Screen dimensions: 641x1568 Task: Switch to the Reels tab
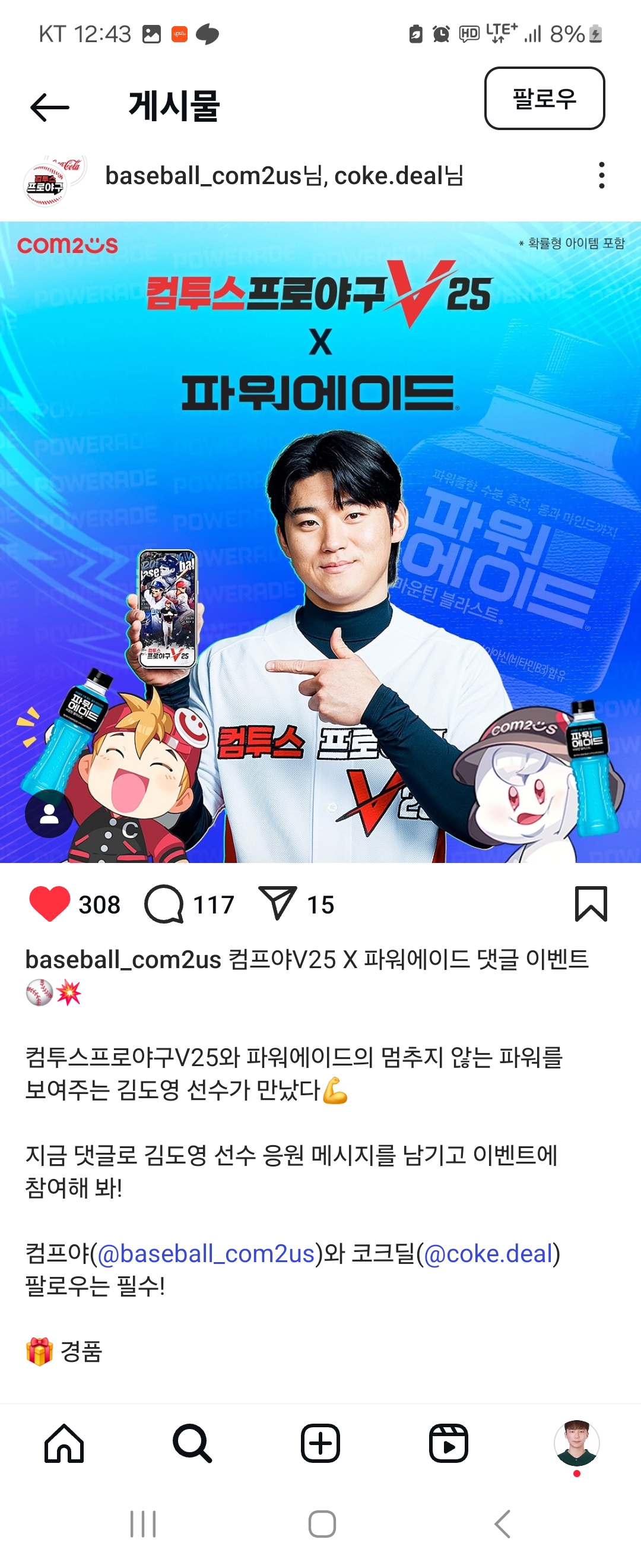[x=448, y=1443]
